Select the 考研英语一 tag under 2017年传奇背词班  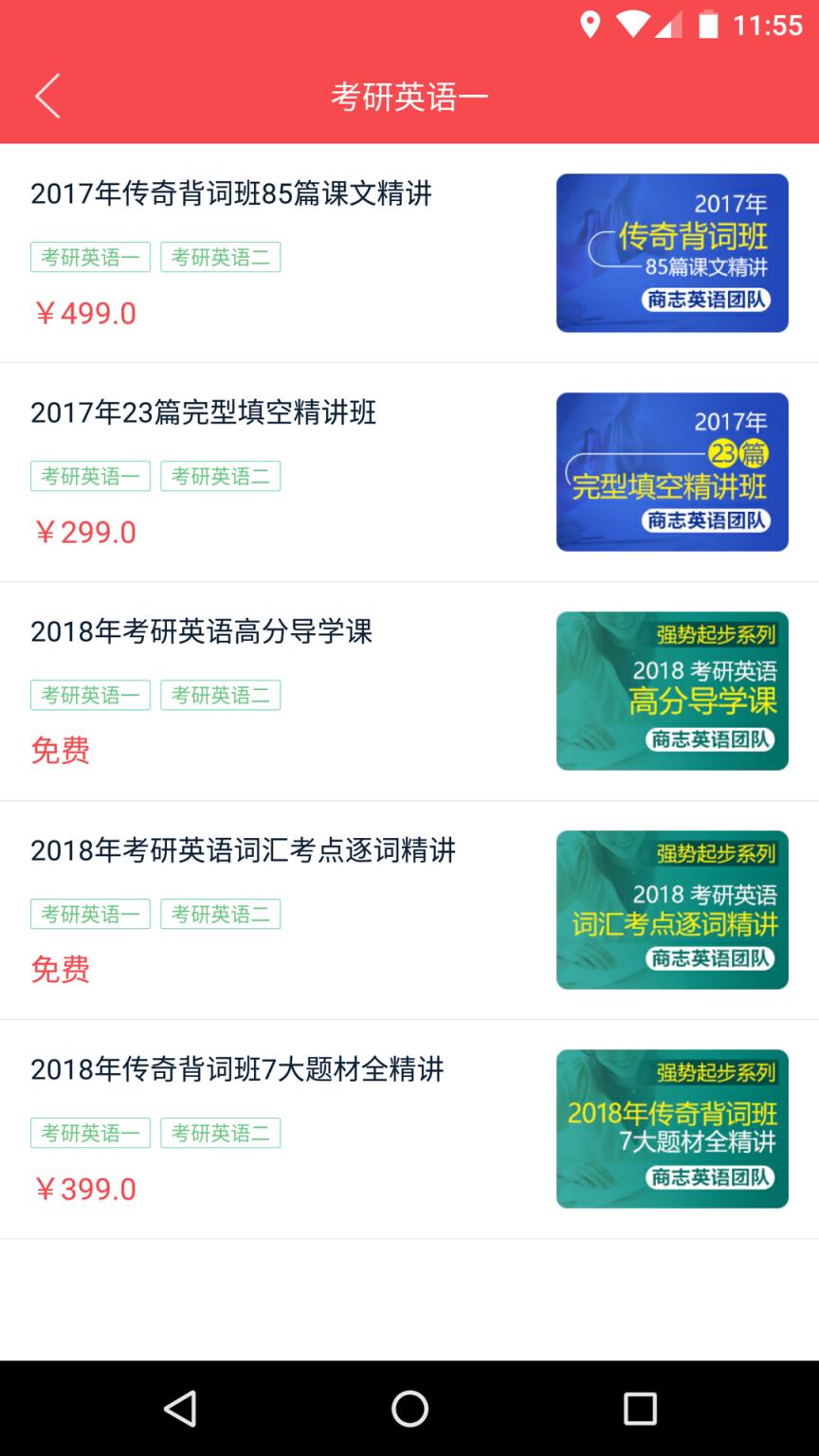91,257
